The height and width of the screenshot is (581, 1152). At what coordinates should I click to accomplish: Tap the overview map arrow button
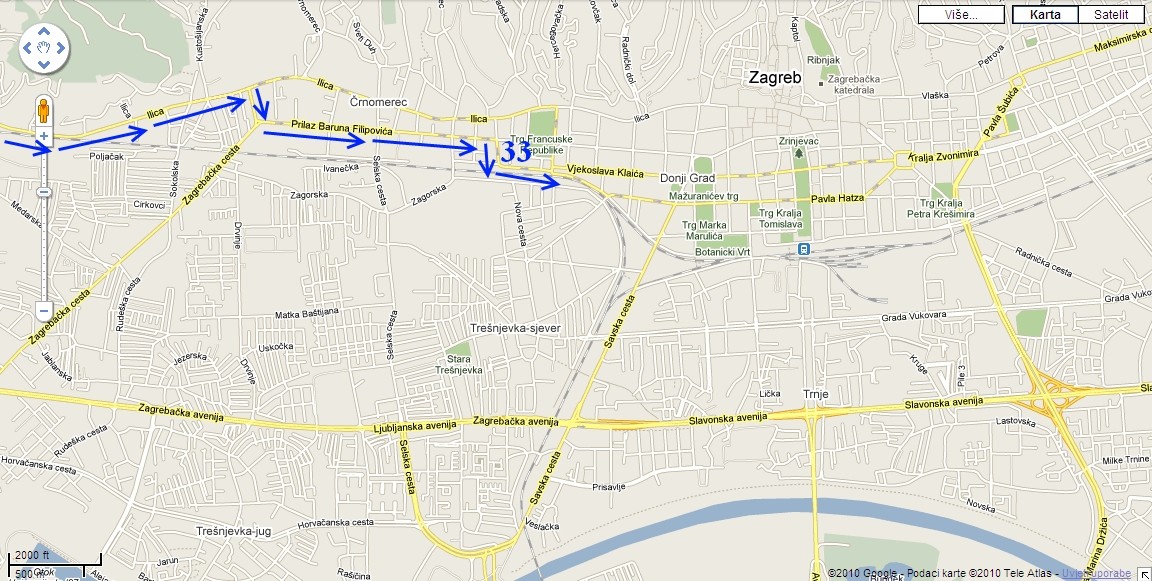coord(1143,573)
